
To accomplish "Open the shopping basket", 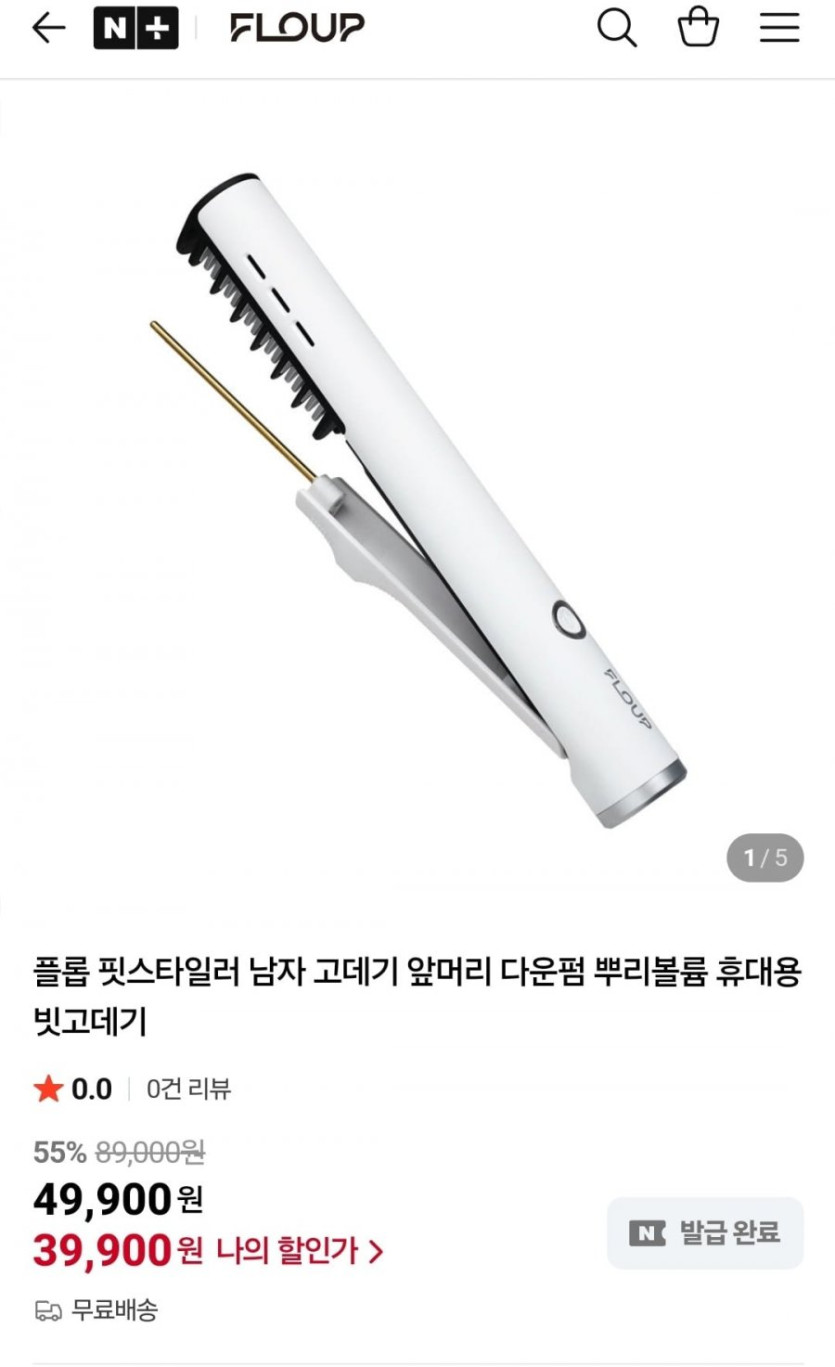I will (698, 29).
